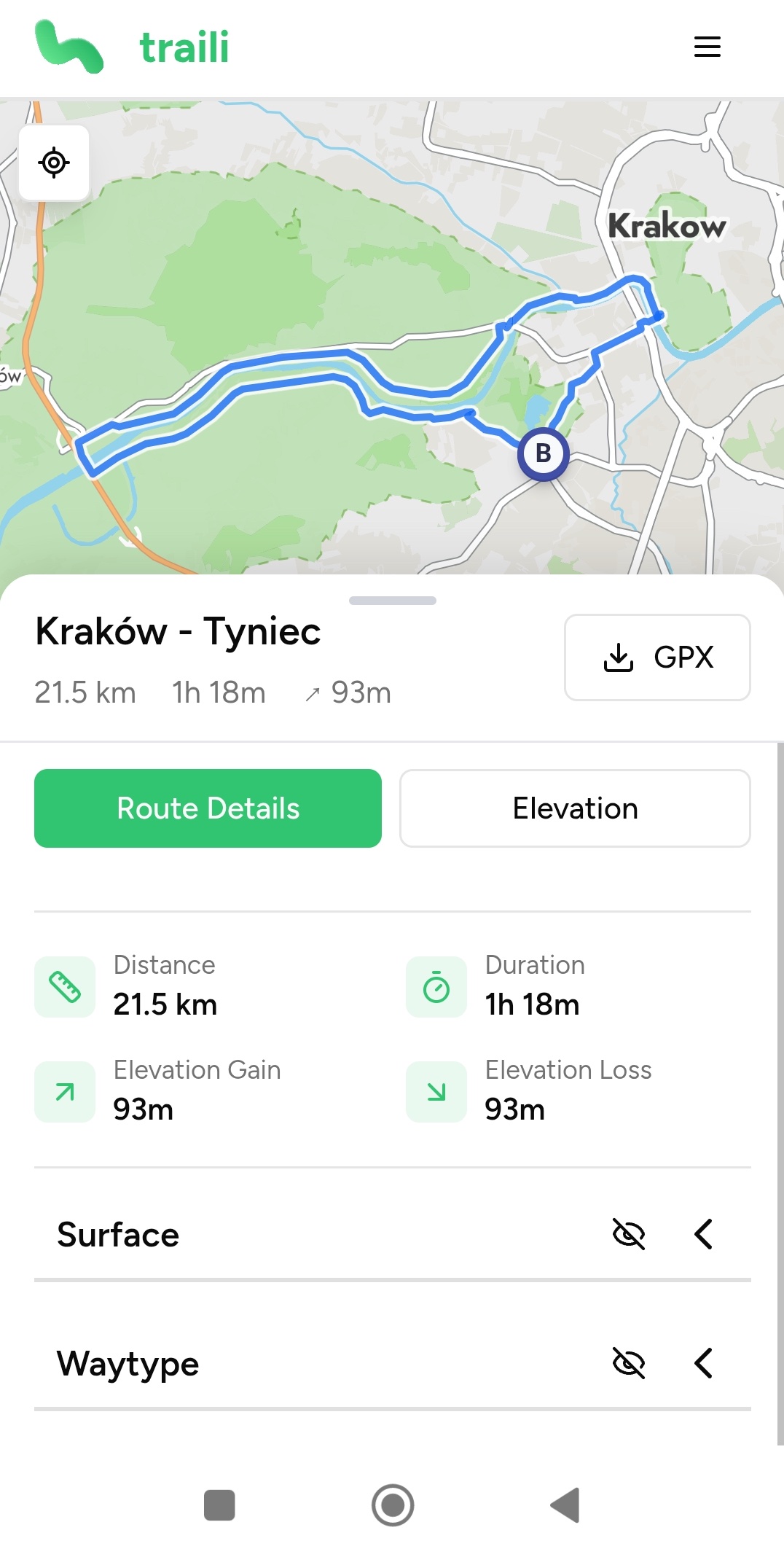Click the drag handle above the route title
This screenshot has height=1557, width=784.
coord(392,601)
